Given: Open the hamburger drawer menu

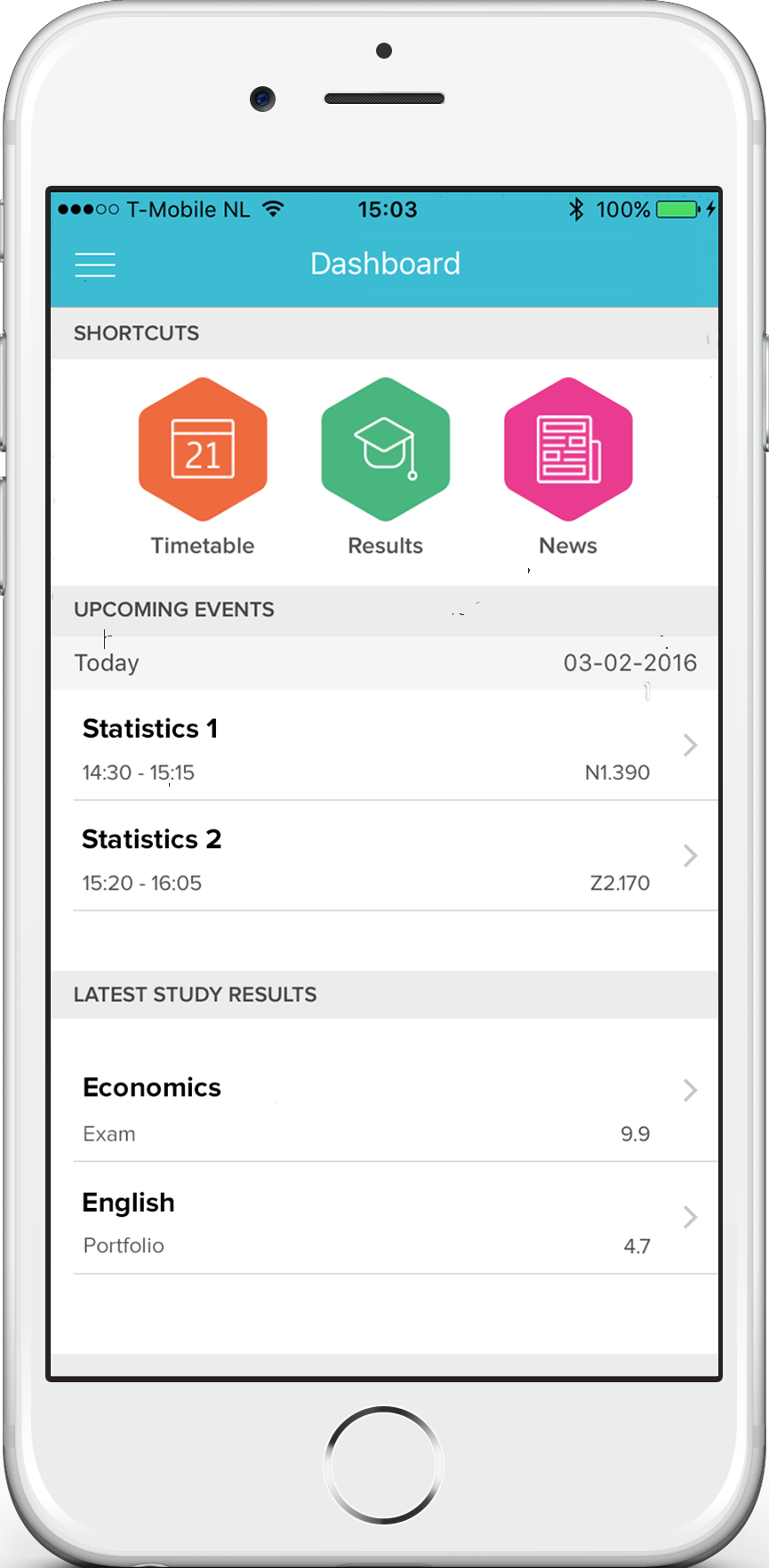Looking at the screenshot, I should [95, 265].
